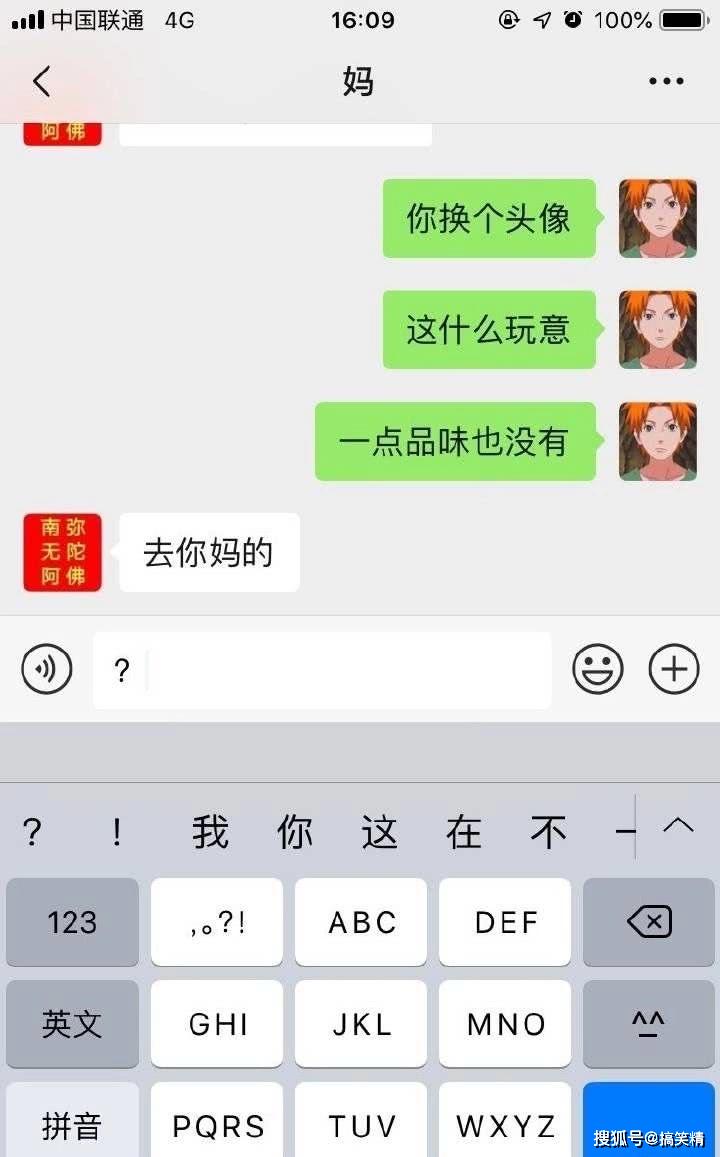The width and height of the screenshot is (720, 1157).
Task: Open the three-dot chat options menu
Action: click(x=666, y=81)
